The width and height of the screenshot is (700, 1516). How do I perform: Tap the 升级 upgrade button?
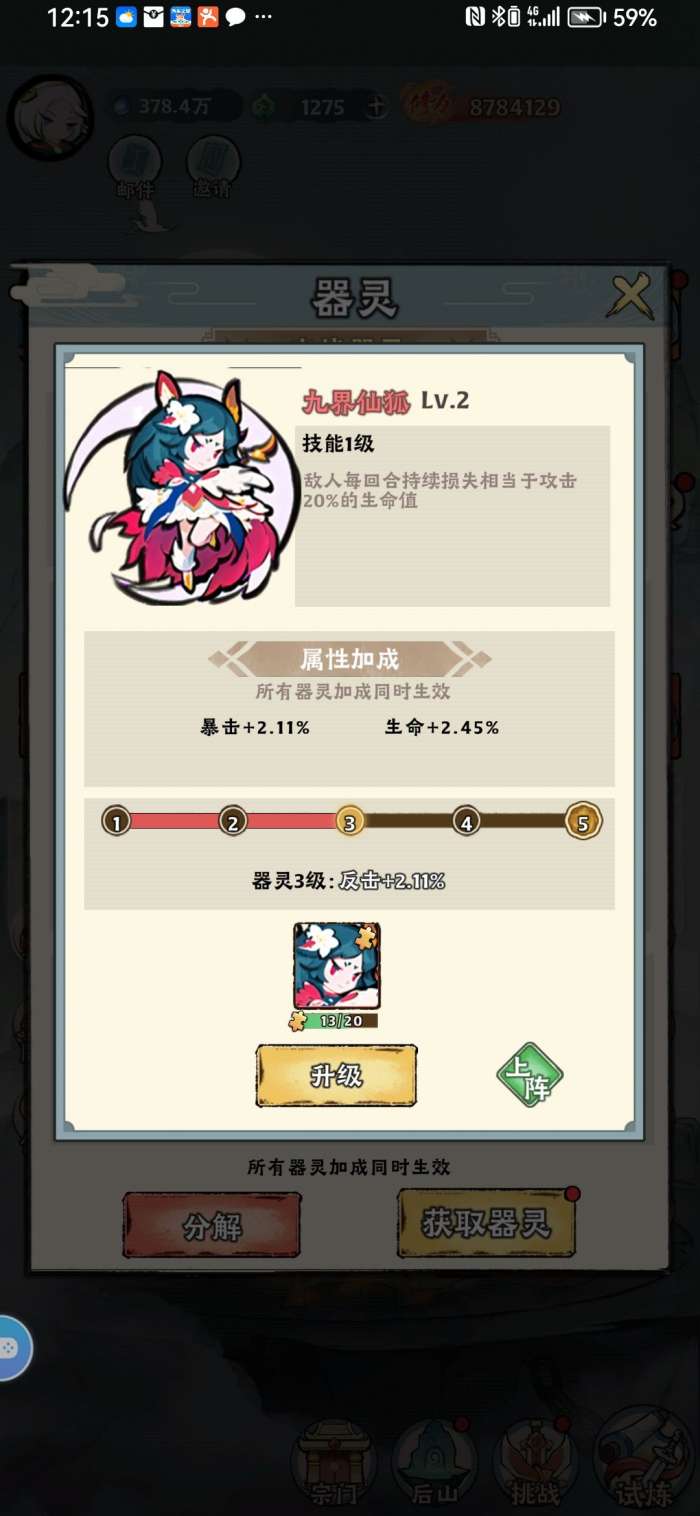point(336,1076)
